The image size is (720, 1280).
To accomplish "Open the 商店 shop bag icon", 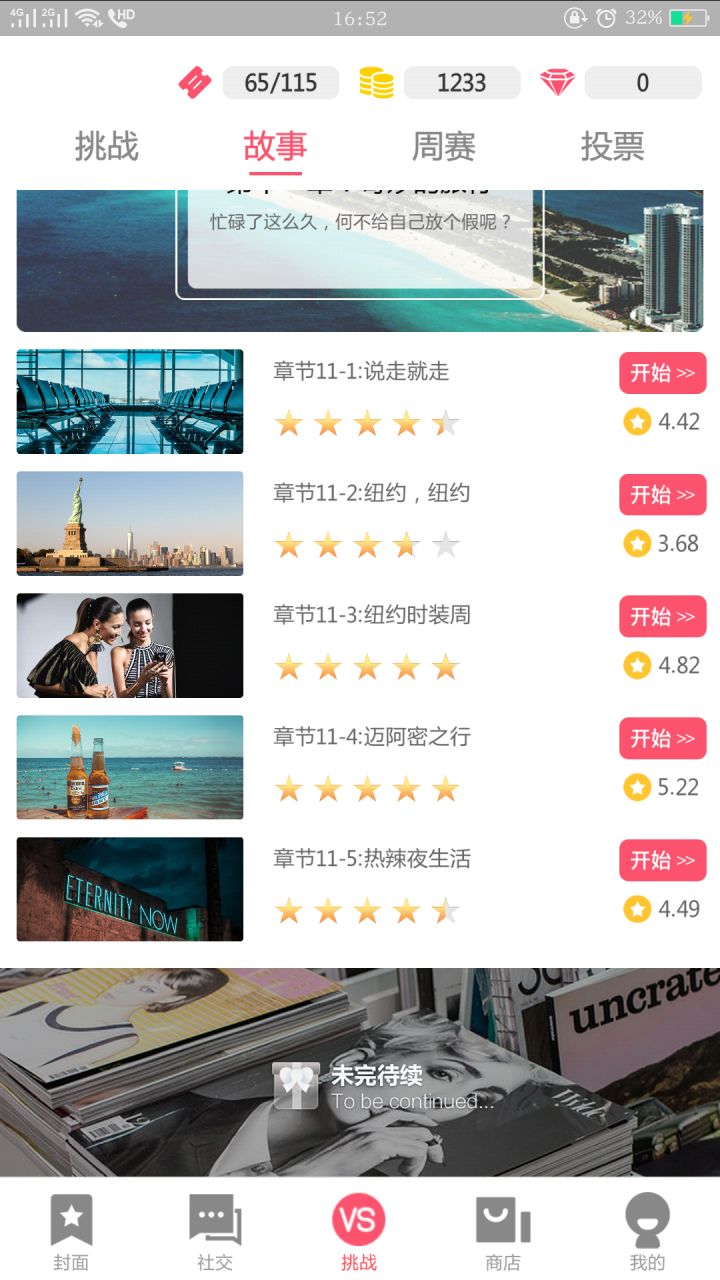I will 503,1218.
